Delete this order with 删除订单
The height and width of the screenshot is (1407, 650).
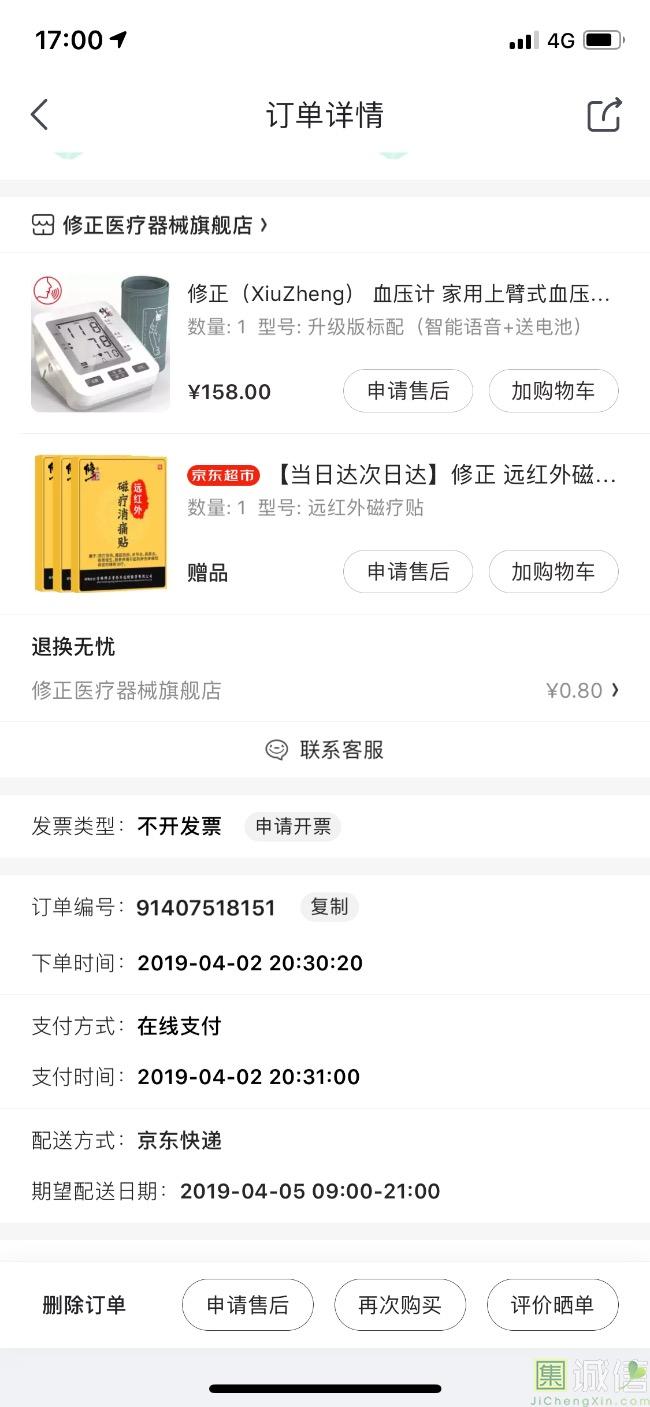pos(84,1305)
